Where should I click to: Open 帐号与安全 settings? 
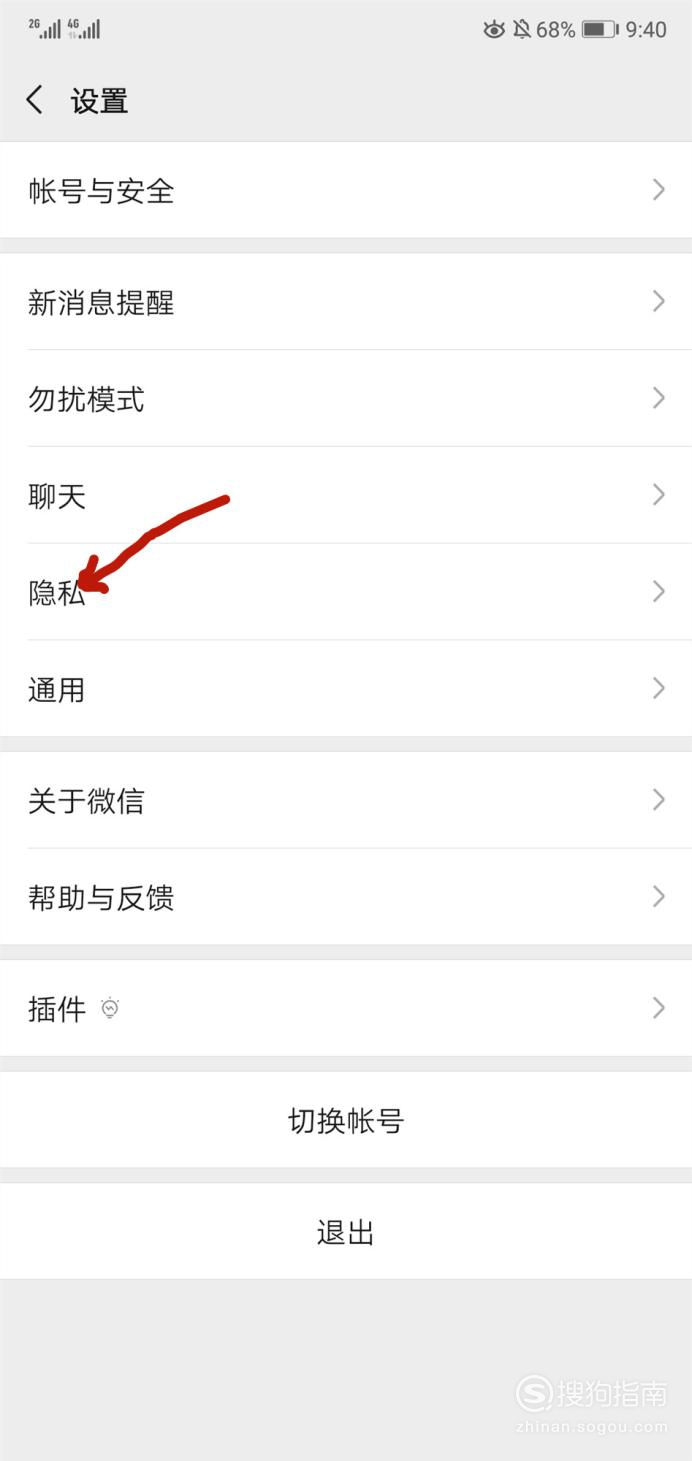[x=346, y=190]
